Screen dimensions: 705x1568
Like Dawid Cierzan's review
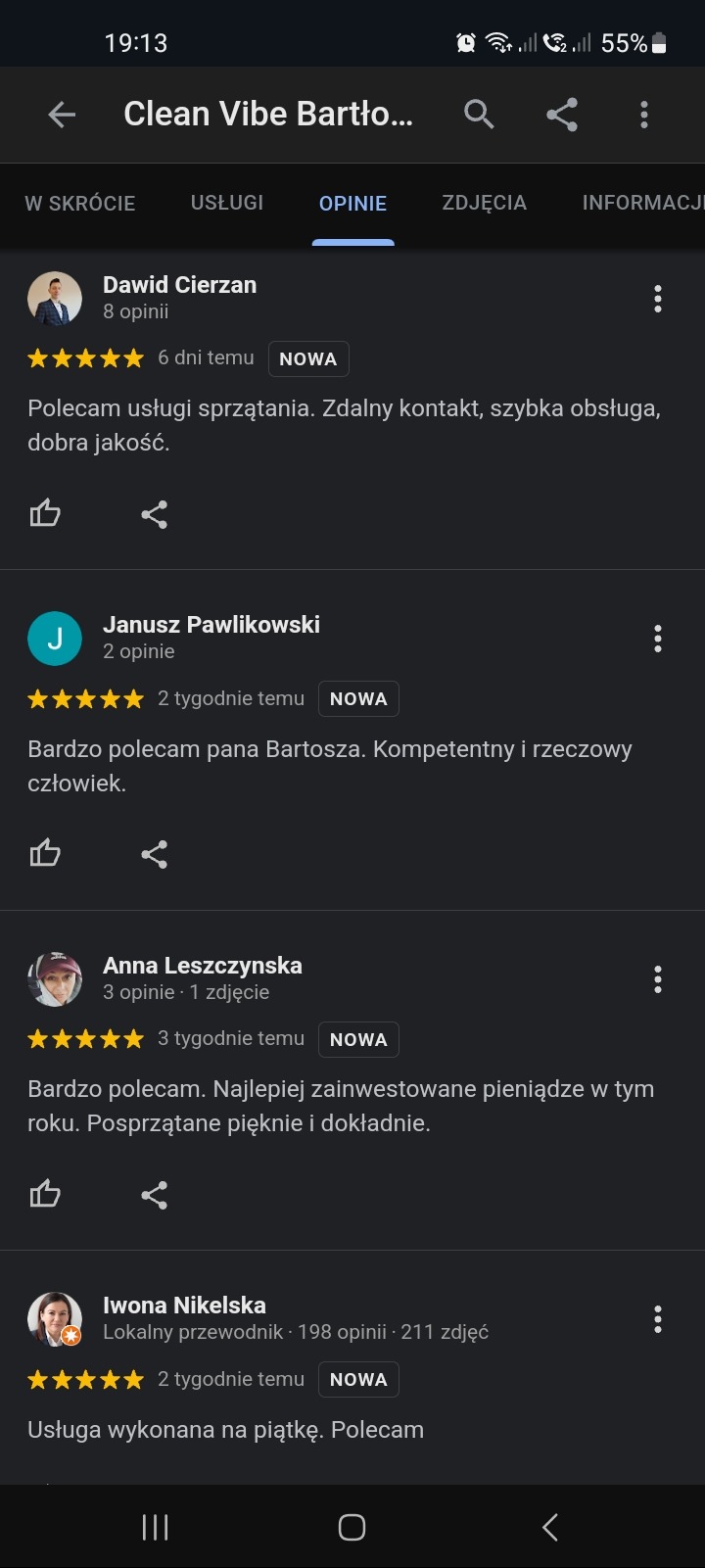[x=46, y=512]
